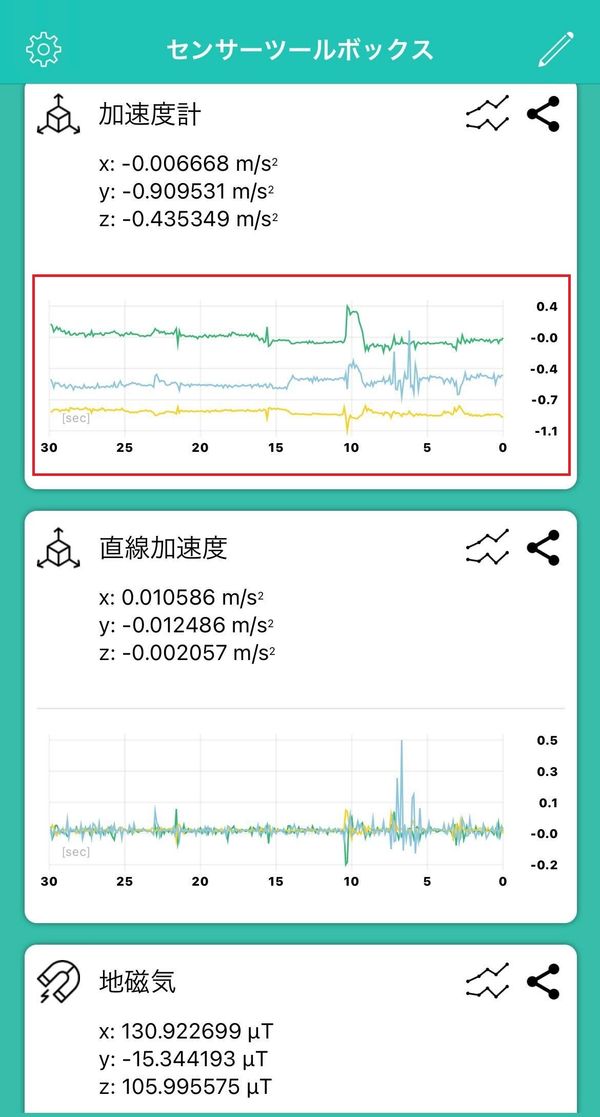Tap the pencil edit icon

(x=556, y=49)
